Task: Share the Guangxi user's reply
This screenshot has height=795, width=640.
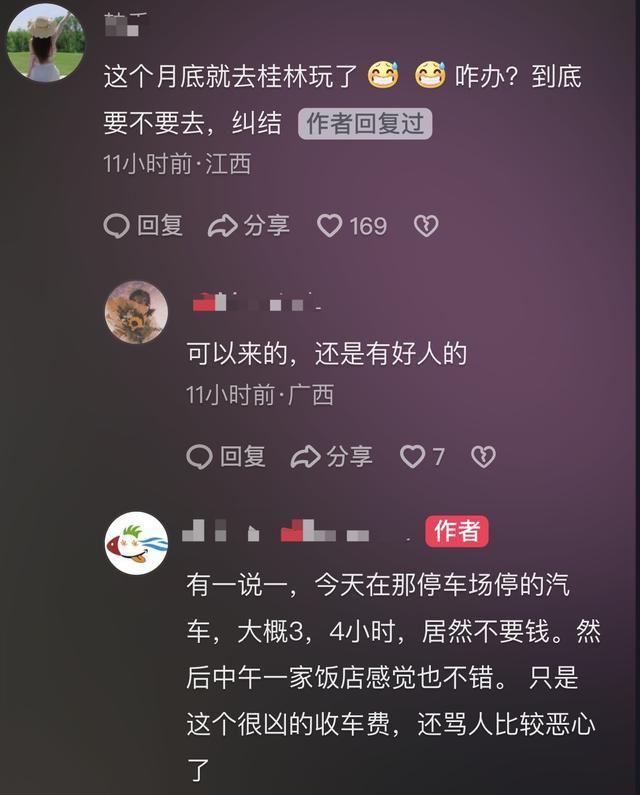Action: (332, 457)
